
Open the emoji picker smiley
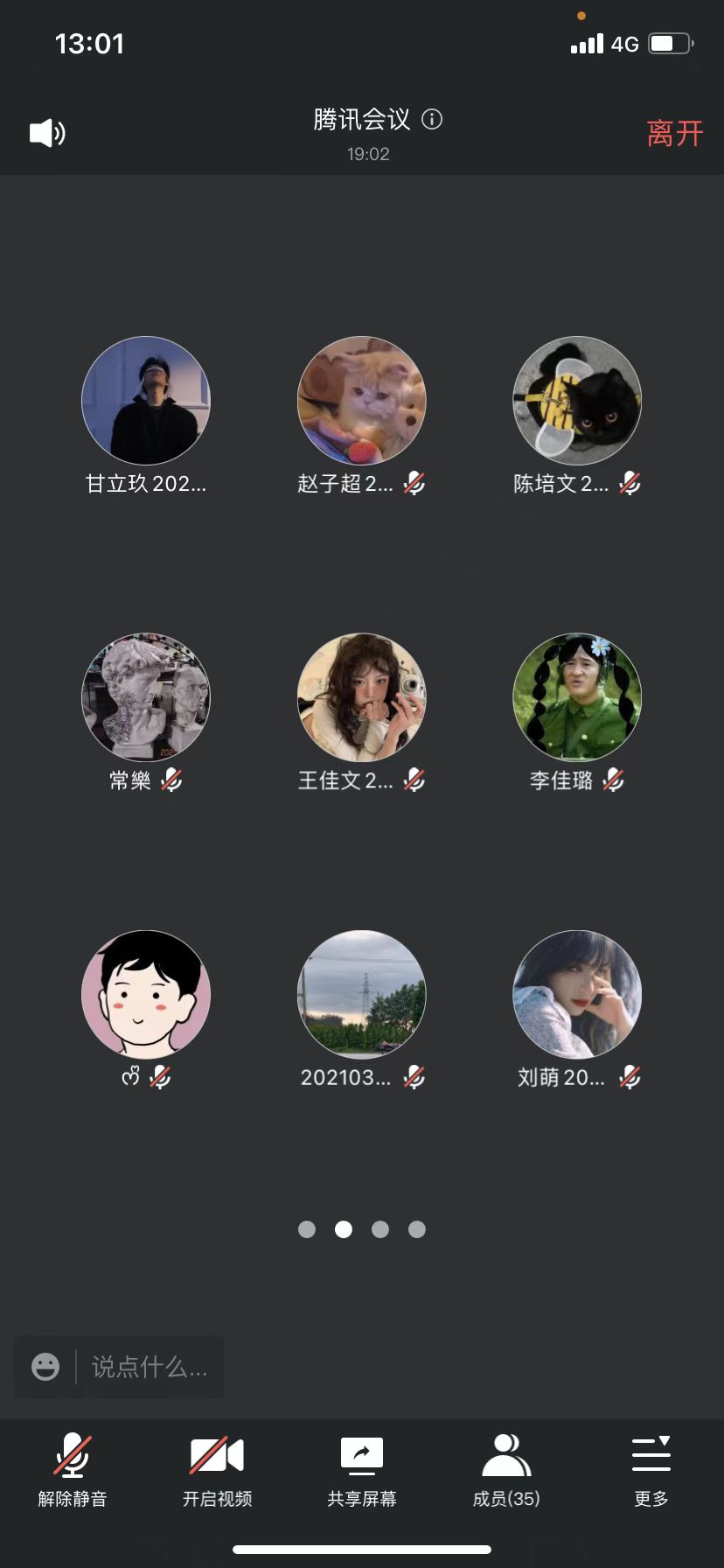[45, 1367]
